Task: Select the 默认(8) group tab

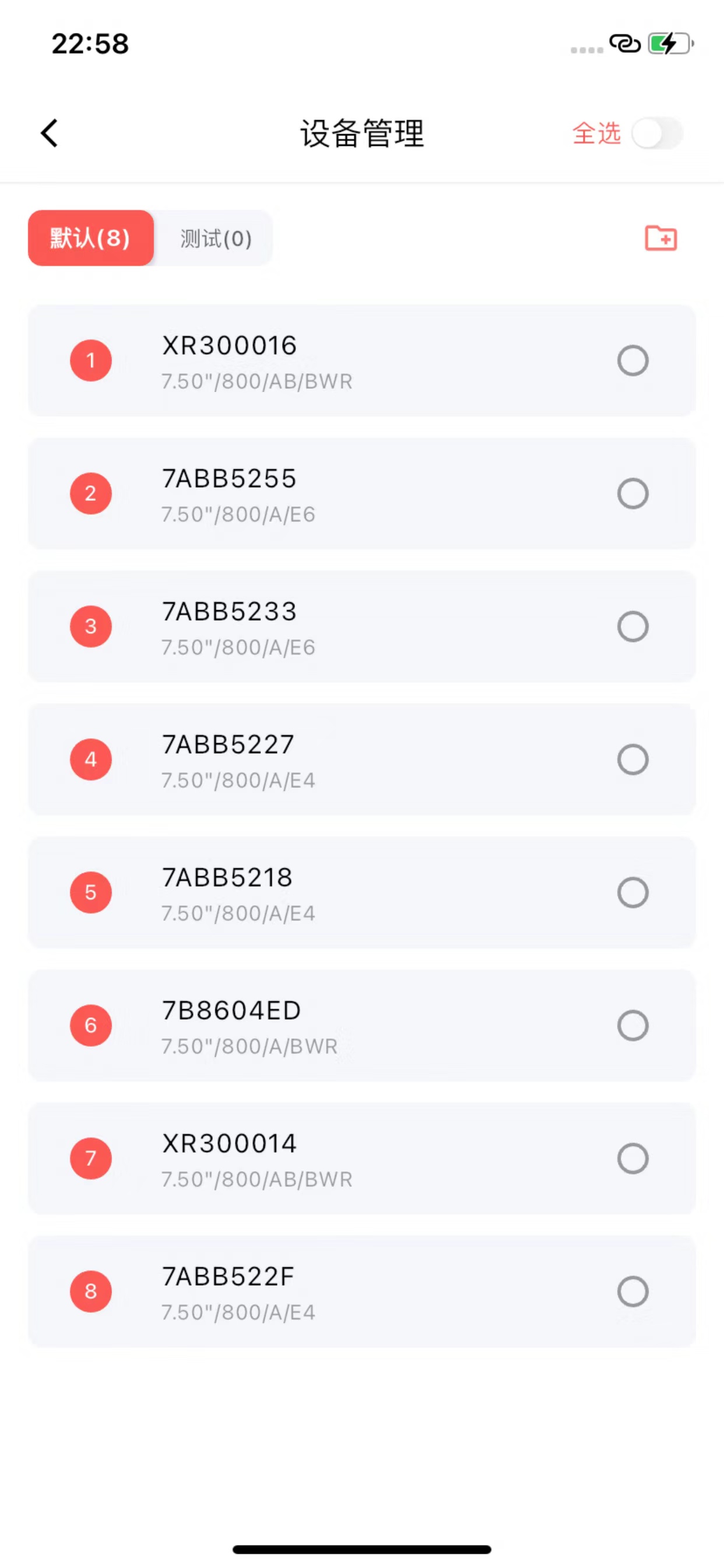Action: (91, 238)
